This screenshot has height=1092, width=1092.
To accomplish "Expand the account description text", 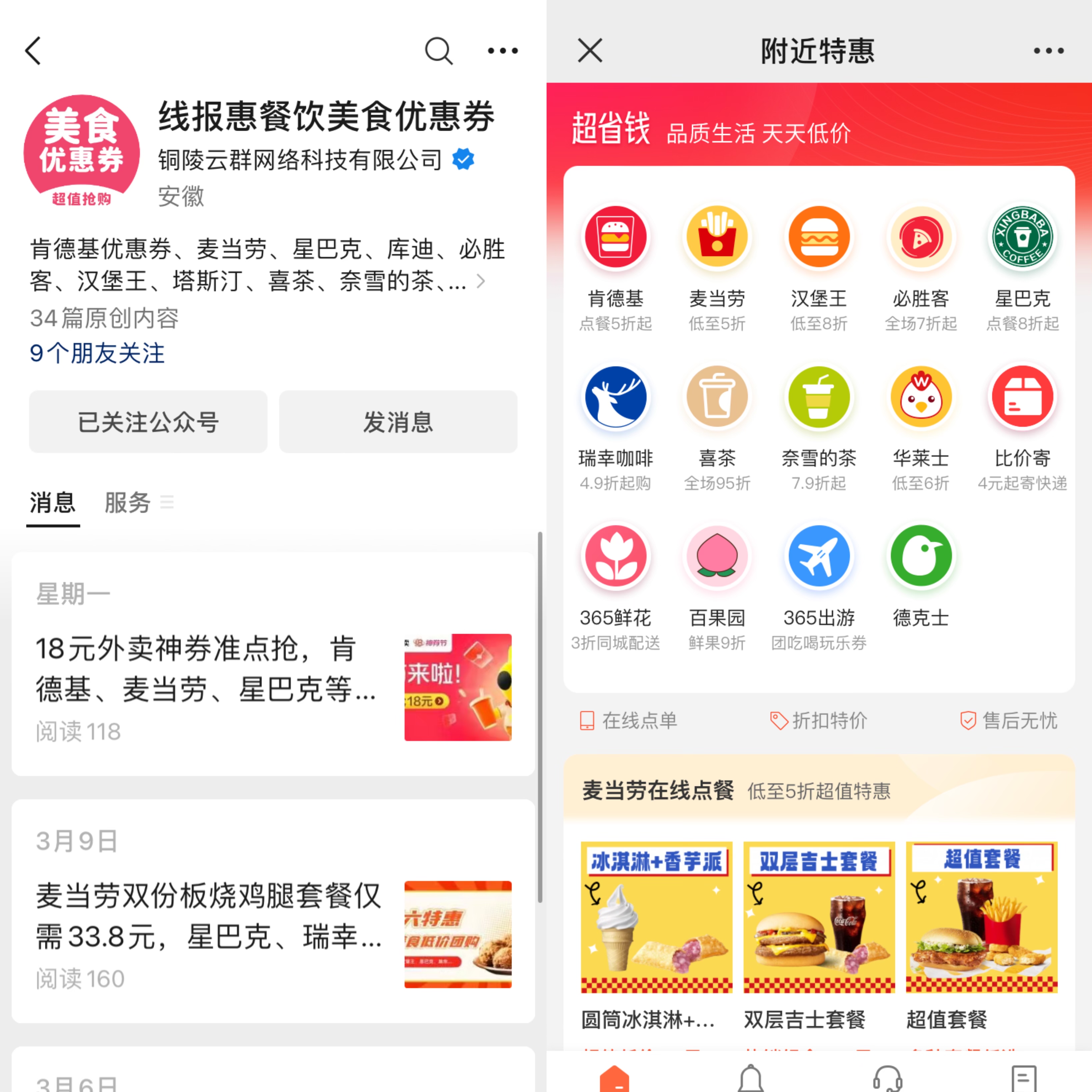I will (480, 281).
